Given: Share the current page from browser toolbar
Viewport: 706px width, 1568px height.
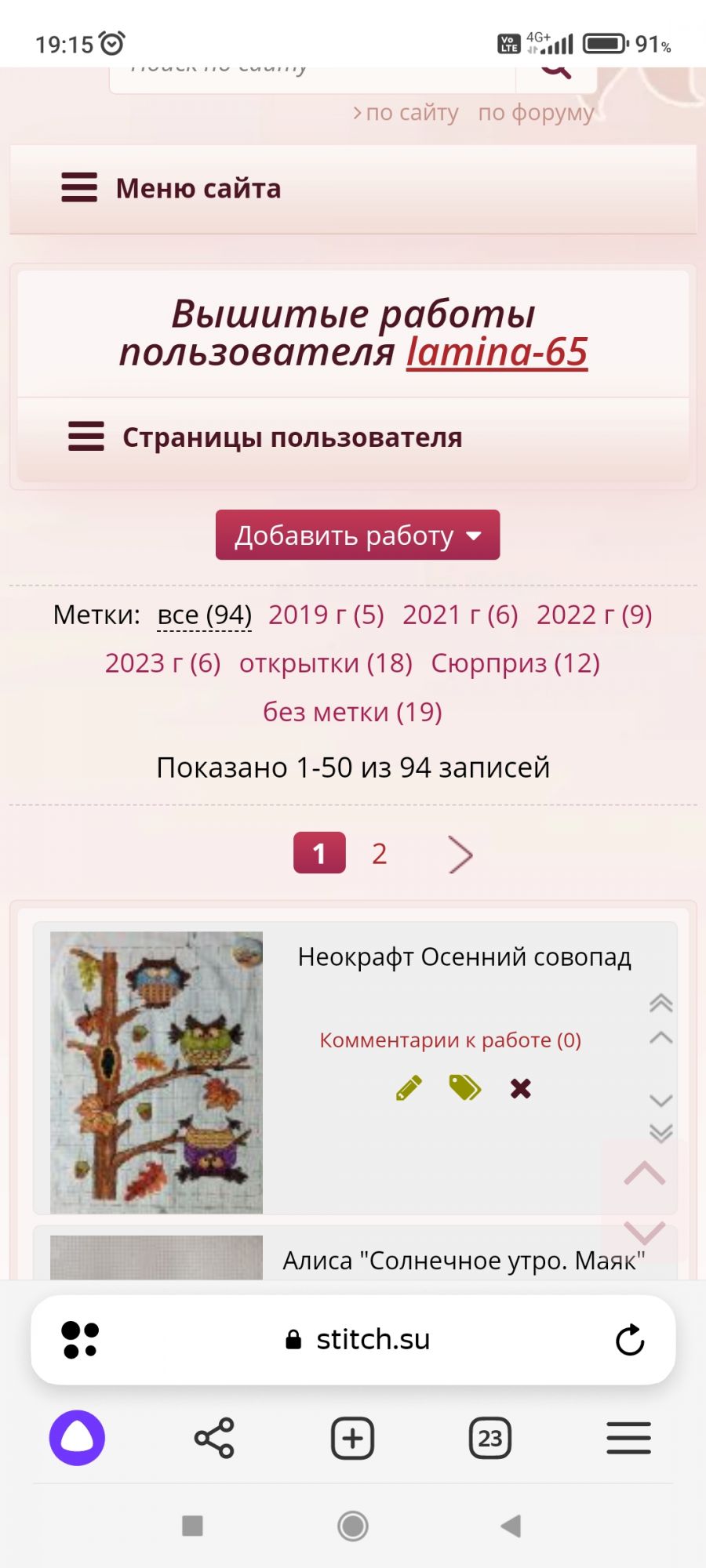Looking at the screenshot, I should (x=214, y=1439).
